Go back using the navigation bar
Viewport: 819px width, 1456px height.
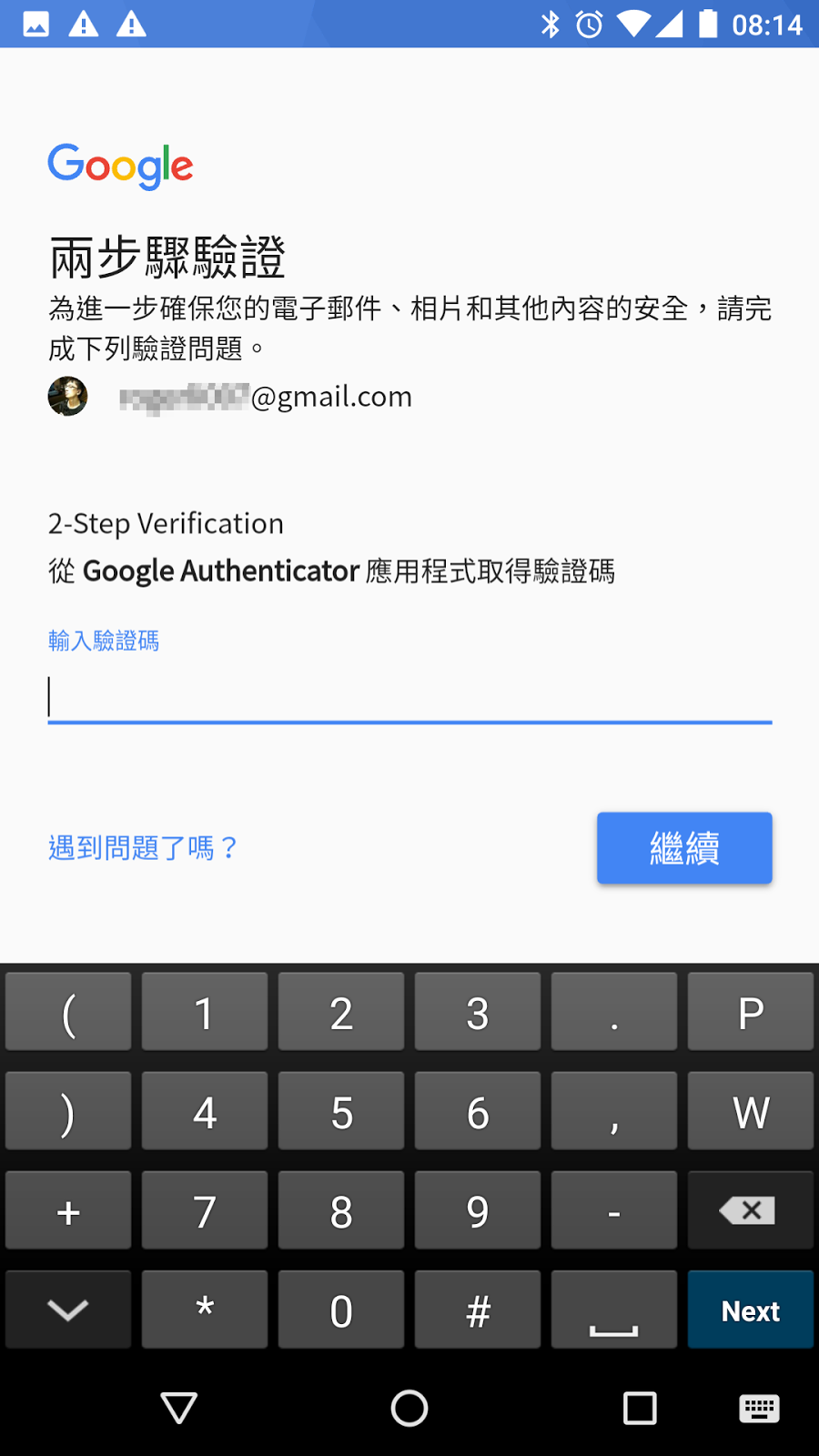pos(179,1409)
